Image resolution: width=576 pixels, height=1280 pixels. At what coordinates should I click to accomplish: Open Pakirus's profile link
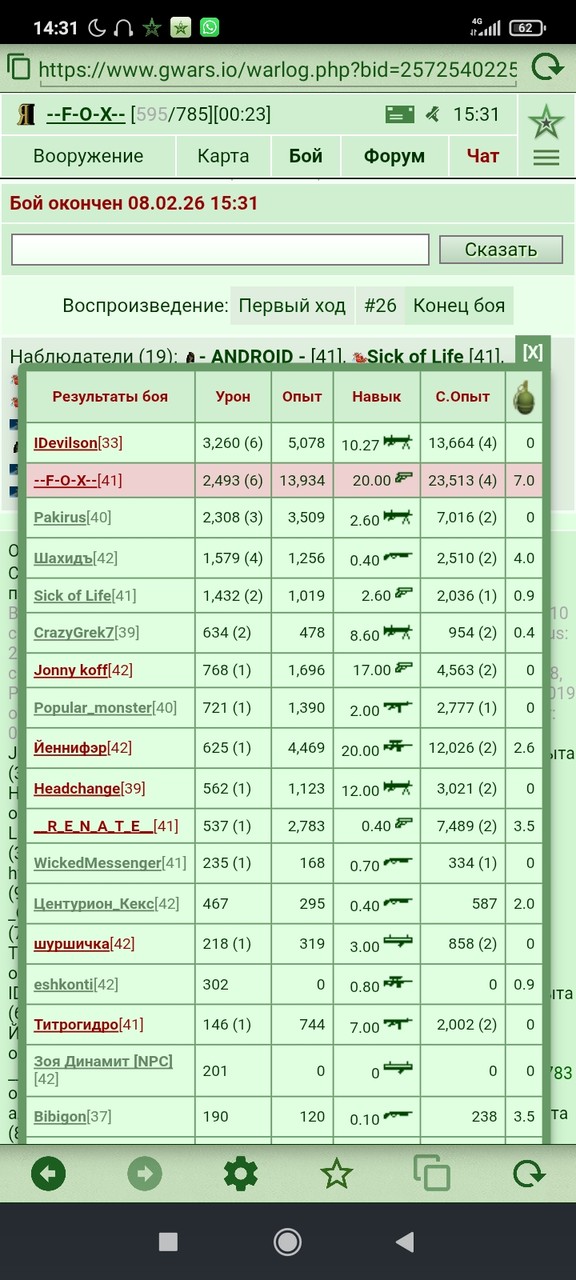[60, 518]
